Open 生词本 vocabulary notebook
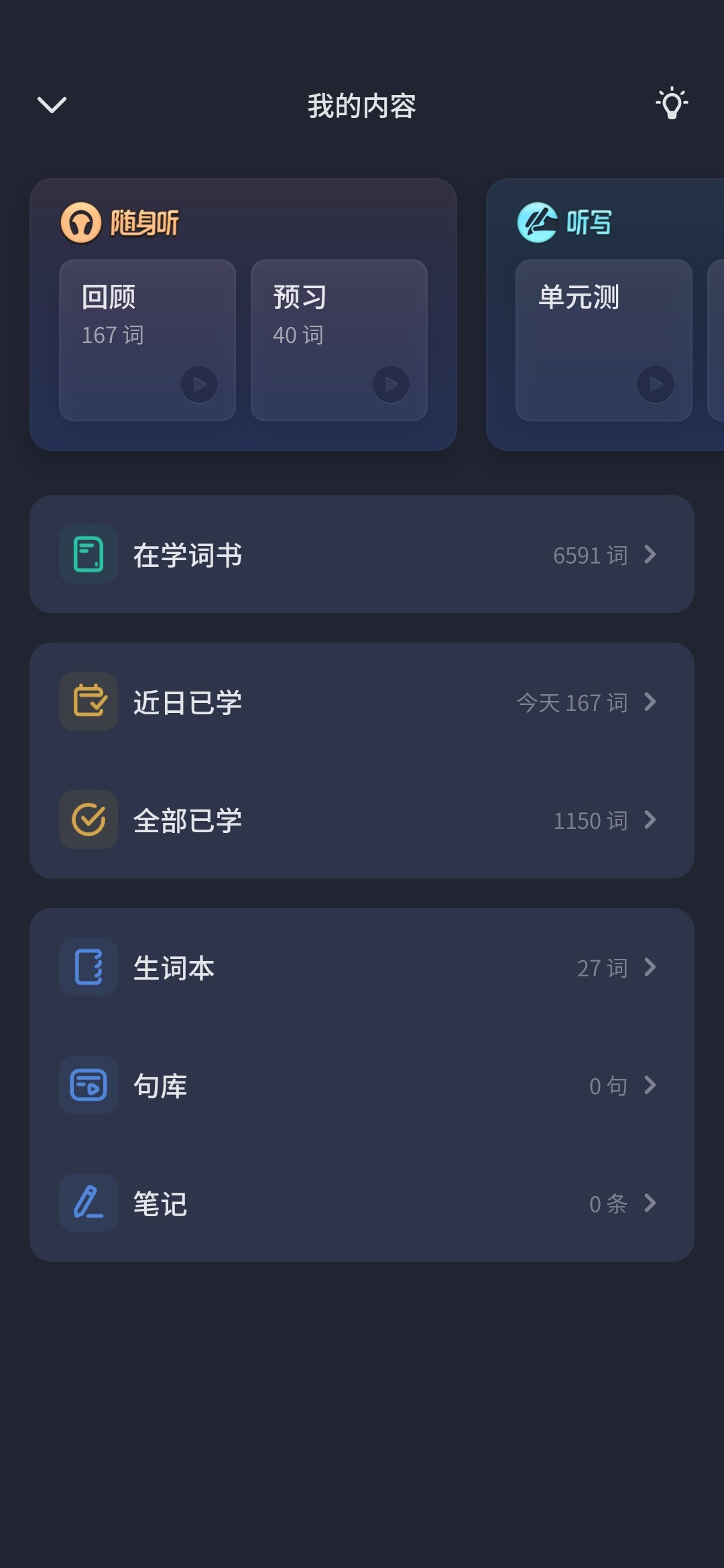Viewport: 724px width, 1568px height. pos(362,967)
